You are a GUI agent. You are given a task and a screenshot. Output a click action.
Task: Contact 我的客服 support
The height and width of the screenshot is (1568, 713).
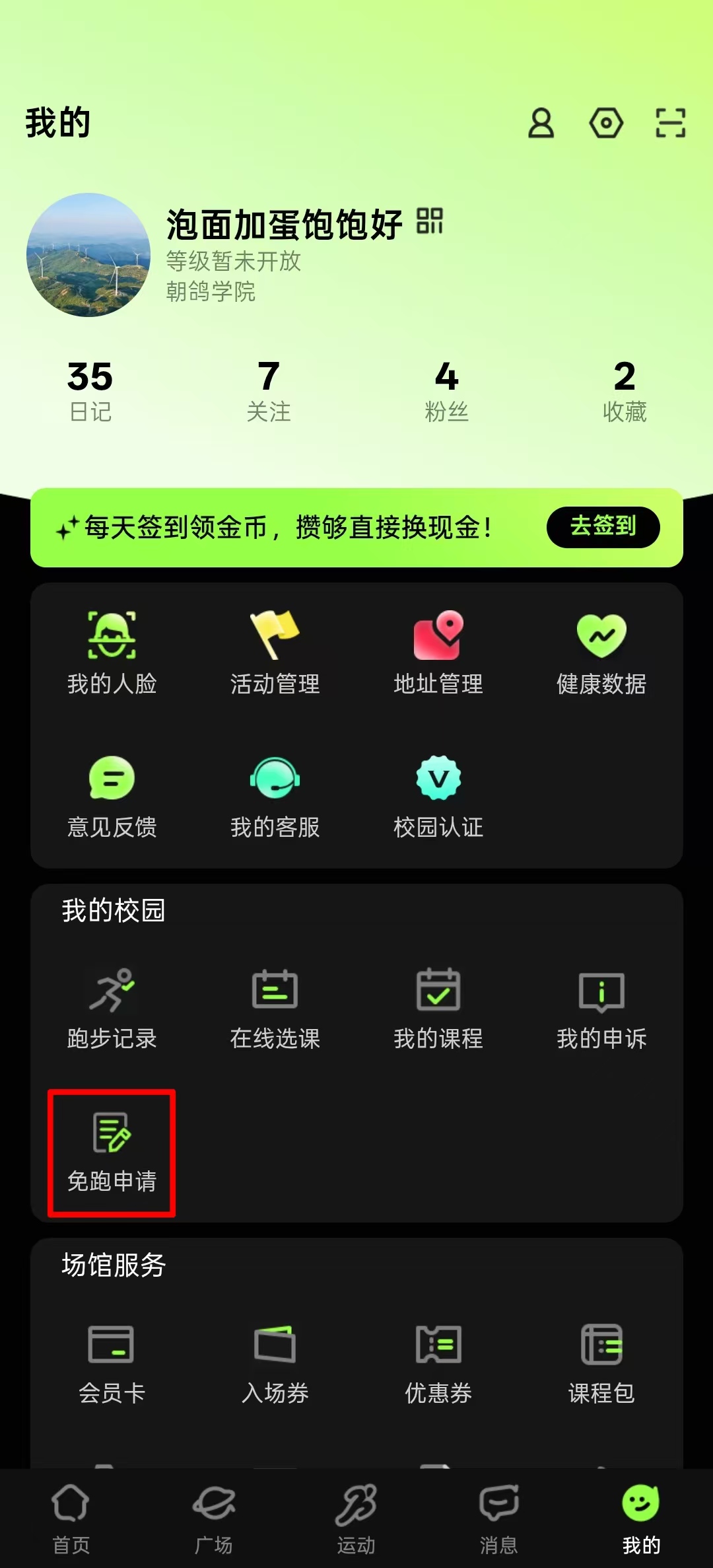[x=275, y=797]
